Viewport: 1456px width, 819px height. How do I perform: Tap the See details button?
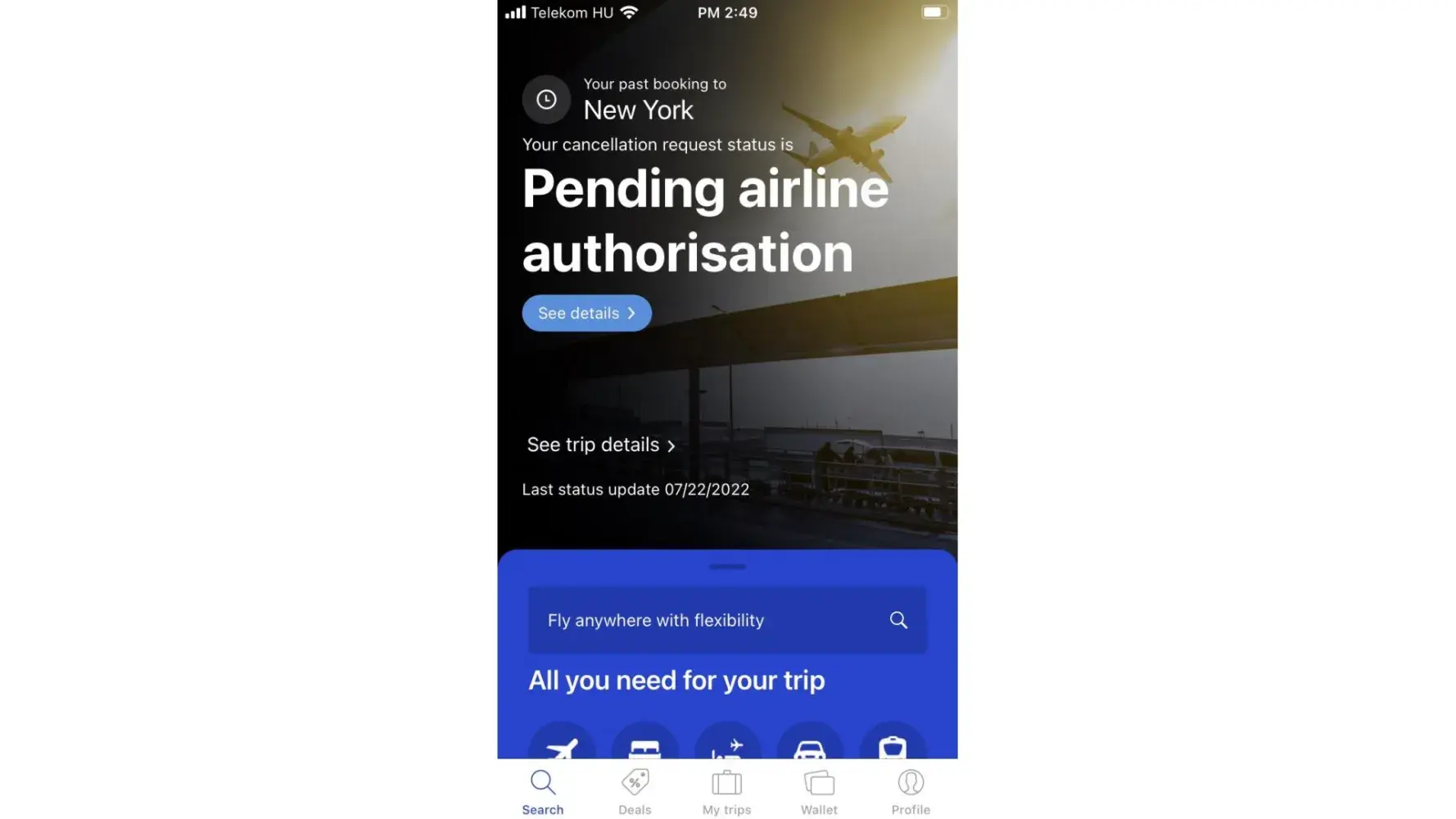[x=586, y=313]
